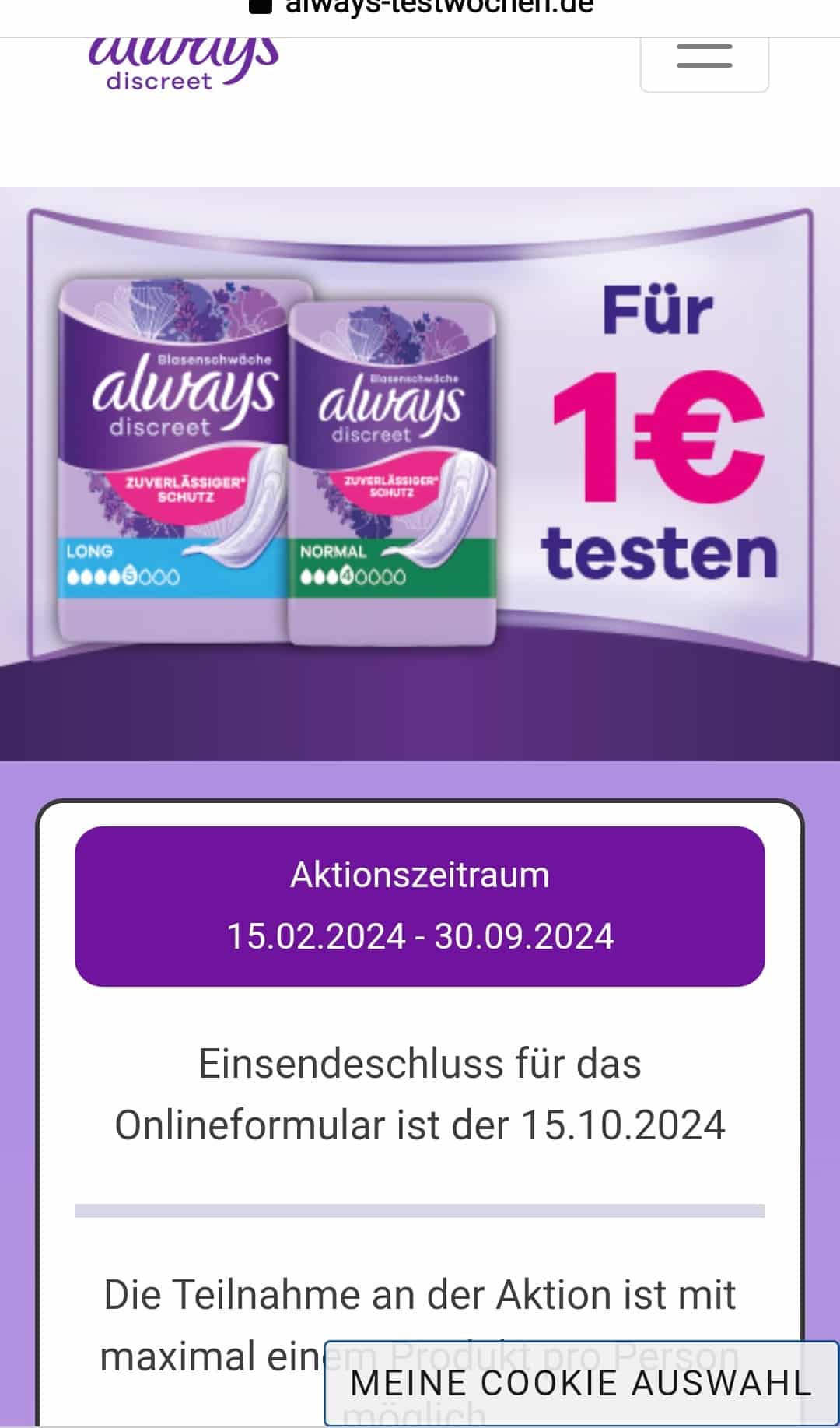Open Meine Cookie Auswahl settings

[x=581, y=1383]
